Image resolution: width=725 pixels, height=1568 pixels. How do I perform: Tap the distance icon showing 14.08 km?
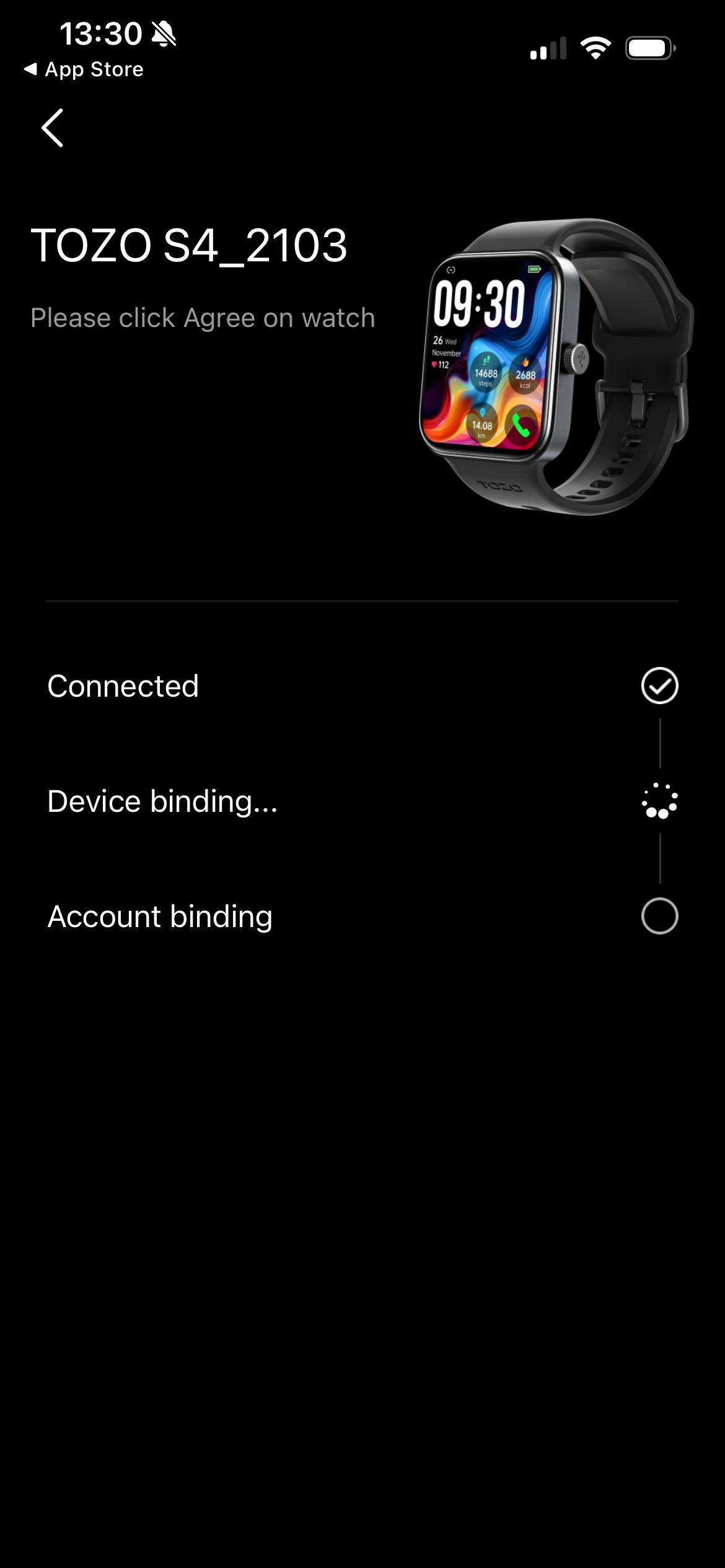point(482,425)
